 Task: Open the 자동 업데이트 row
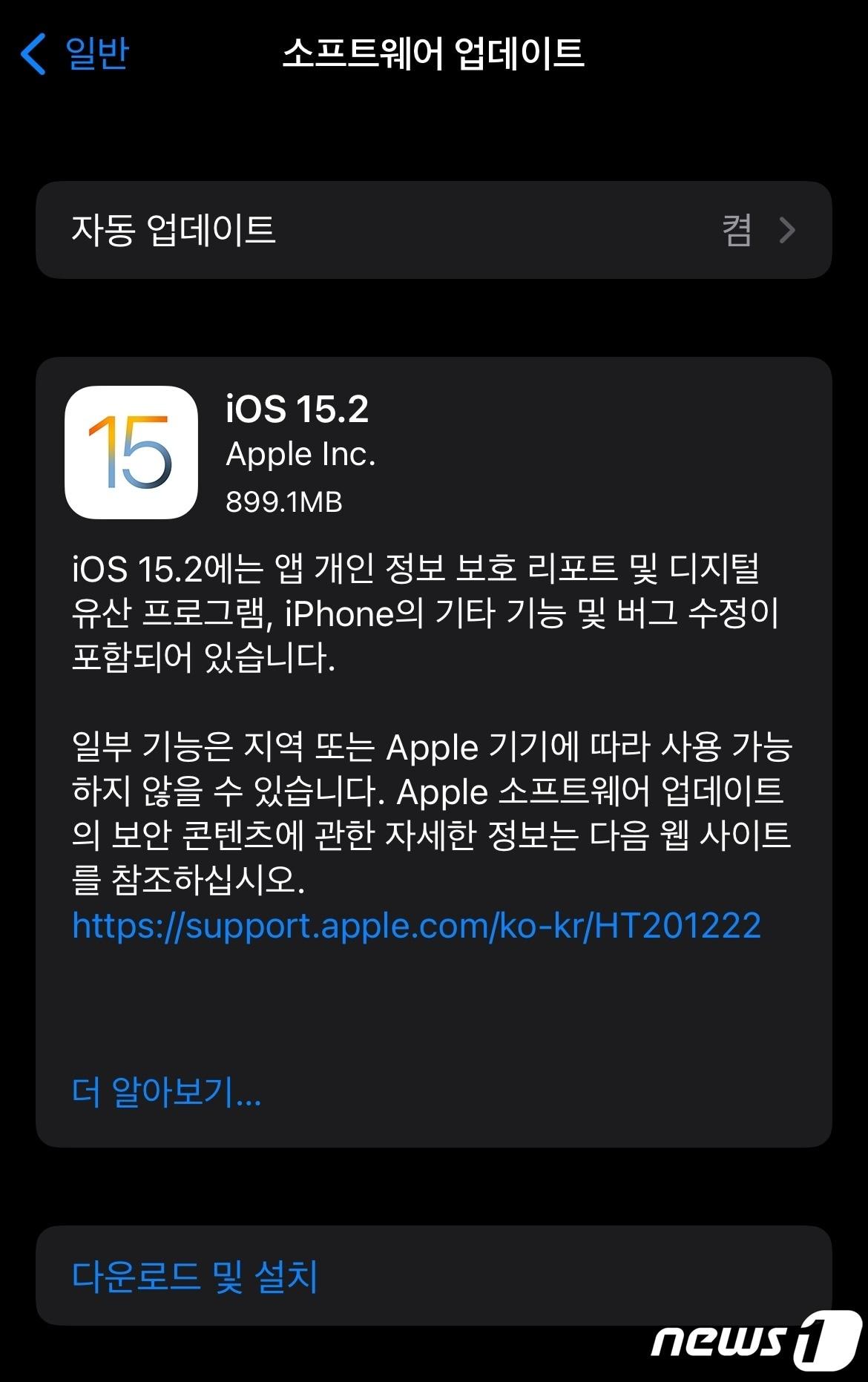tap(433, 230)
